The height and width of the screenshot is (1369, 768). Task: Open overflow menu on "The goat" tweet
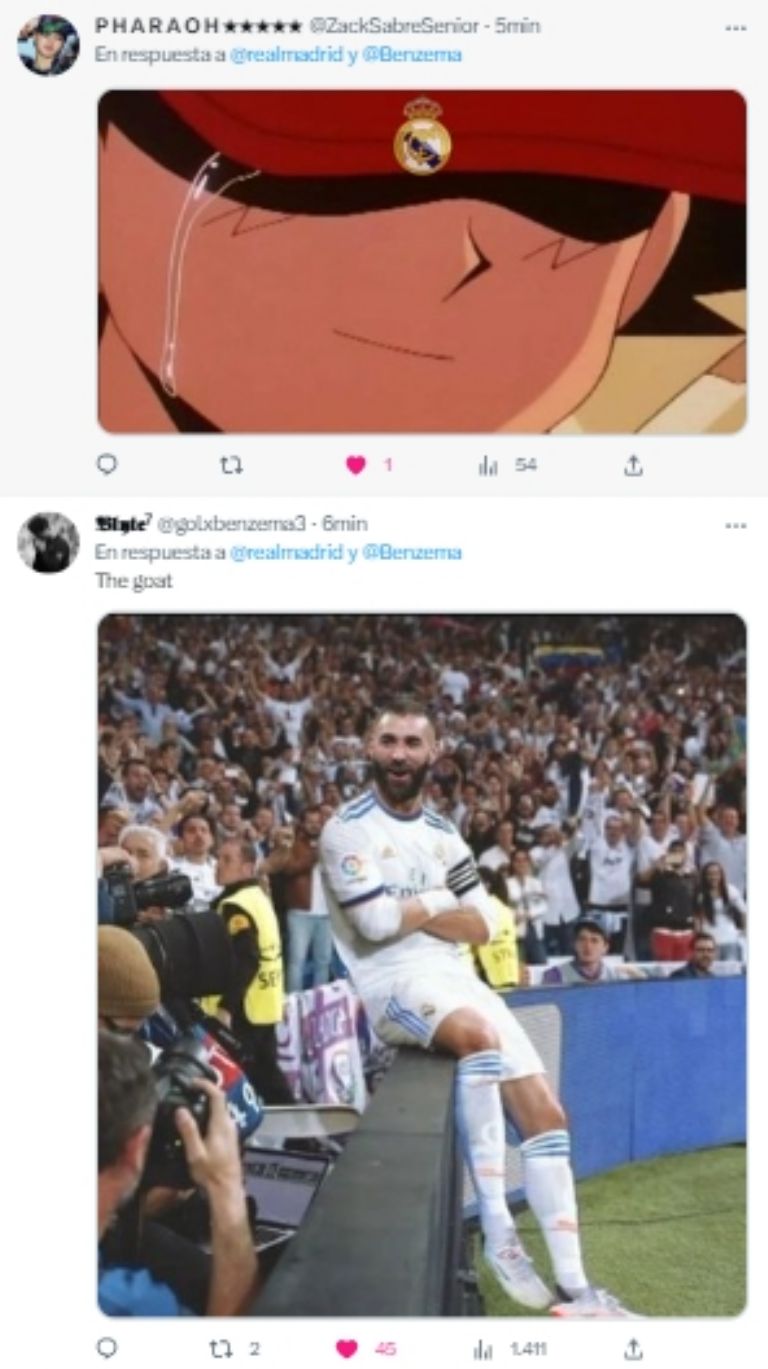735,525
